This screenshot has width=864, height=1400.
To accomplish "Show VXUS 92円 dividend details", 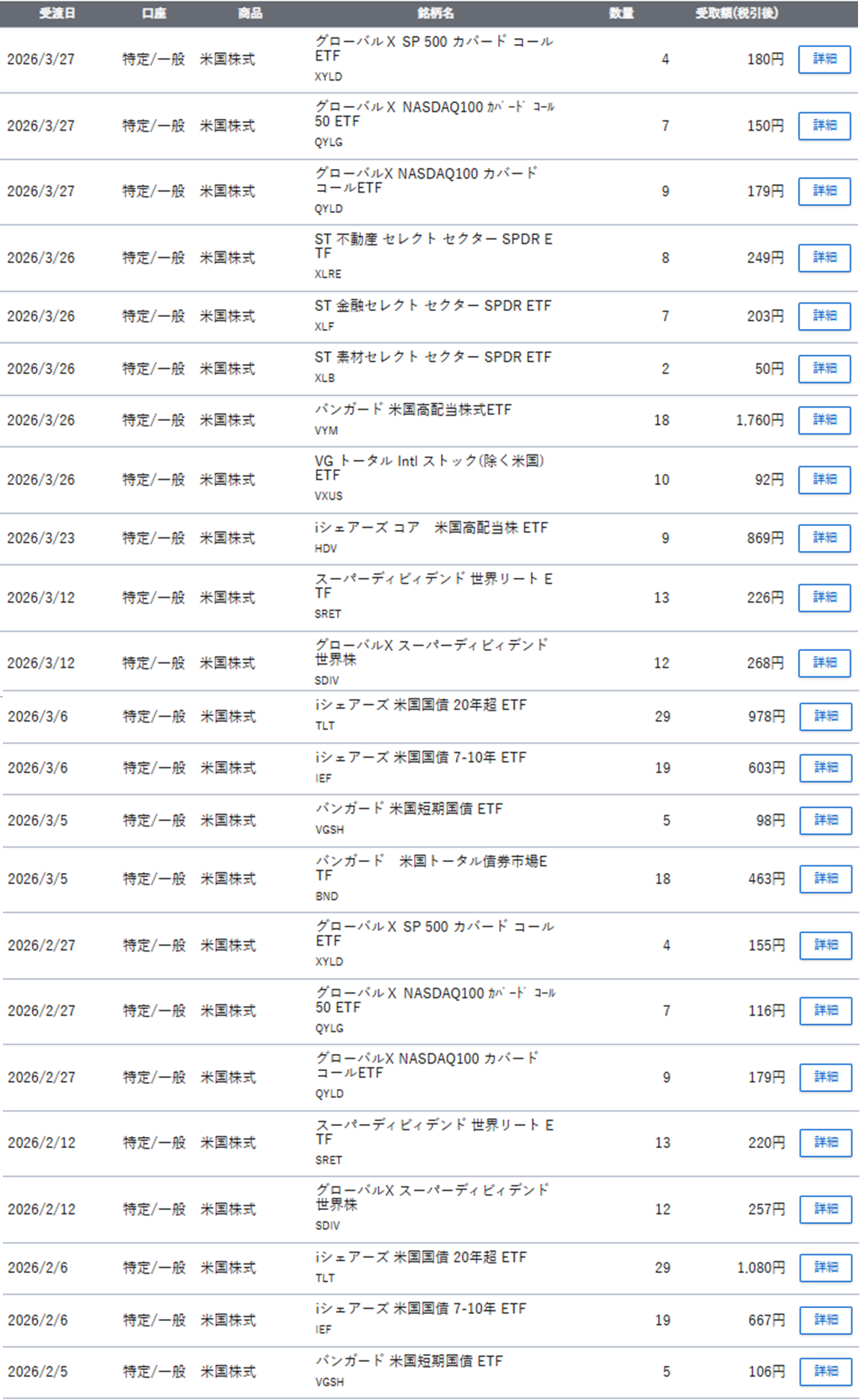I will pos(824,479).
